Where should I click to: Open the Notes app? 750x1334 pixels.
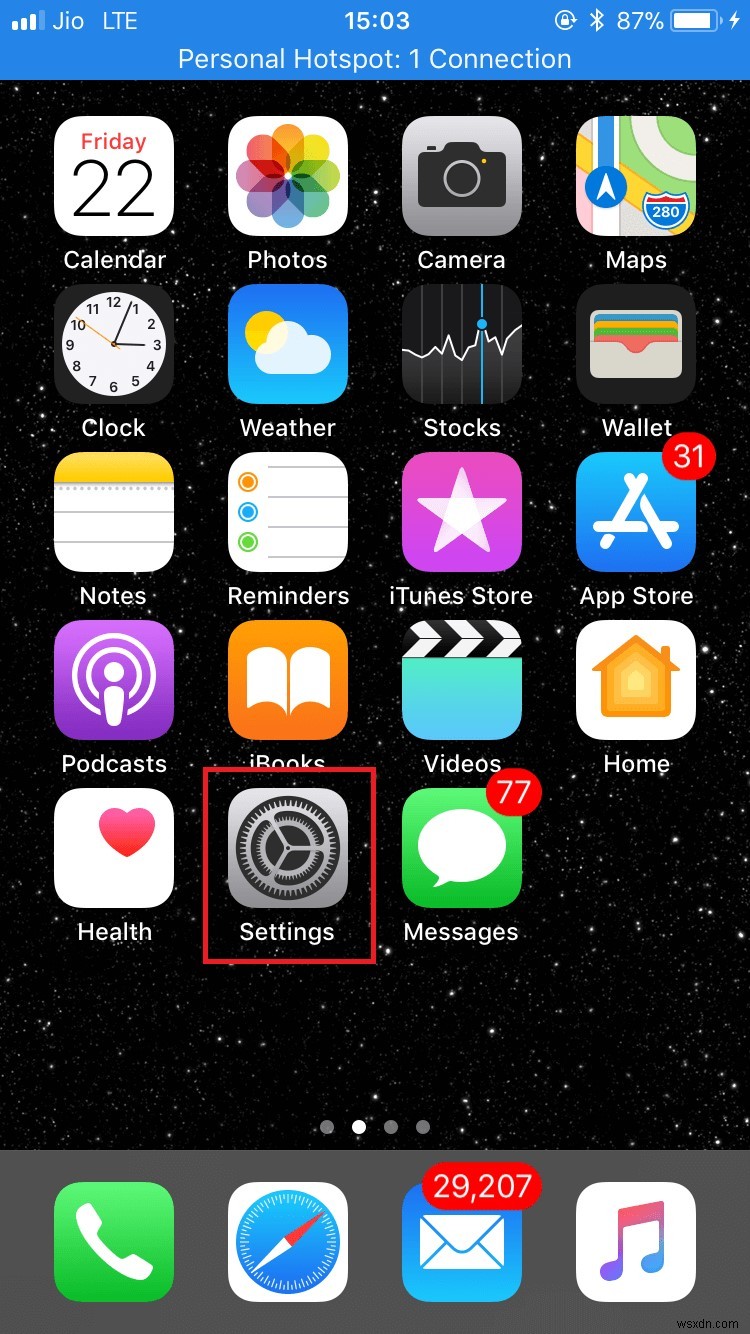coord(114,511)
